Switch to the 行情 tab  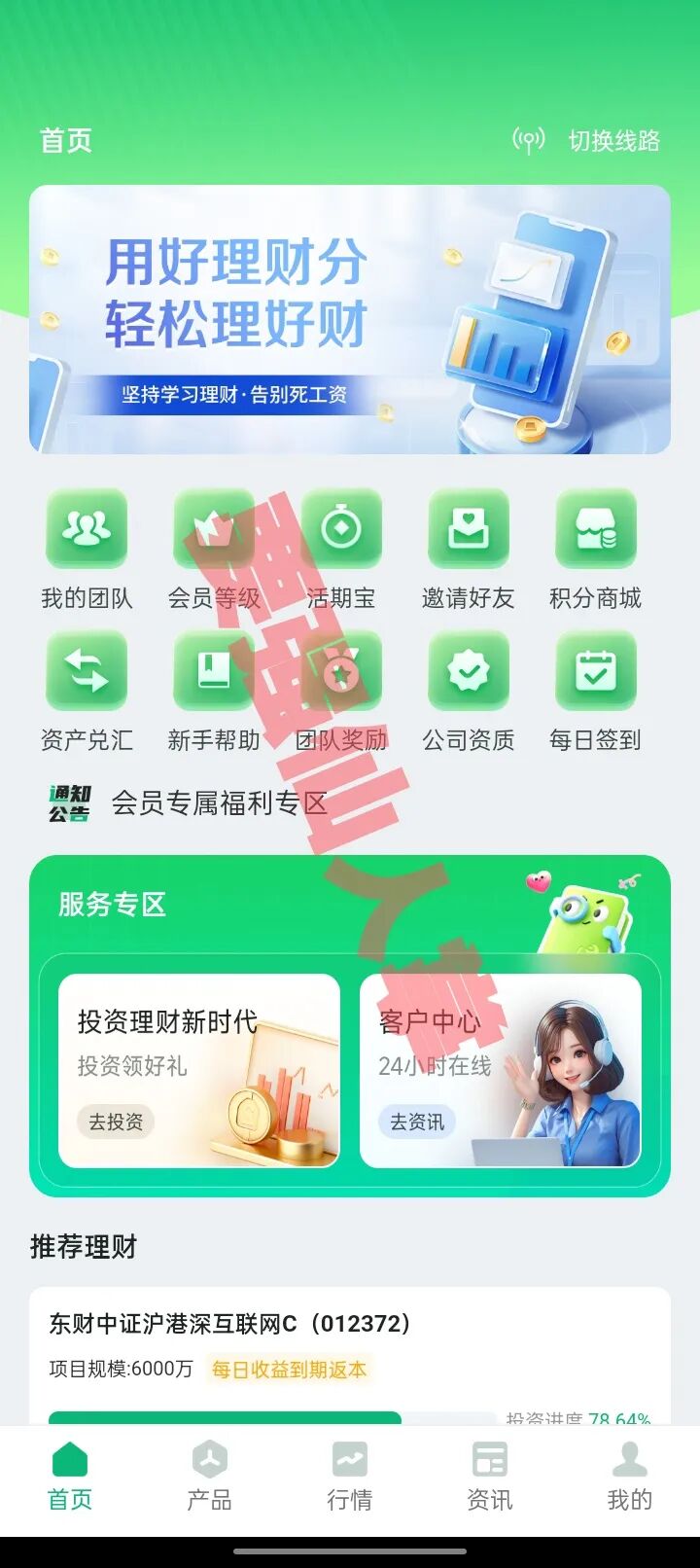point(349,1477)
